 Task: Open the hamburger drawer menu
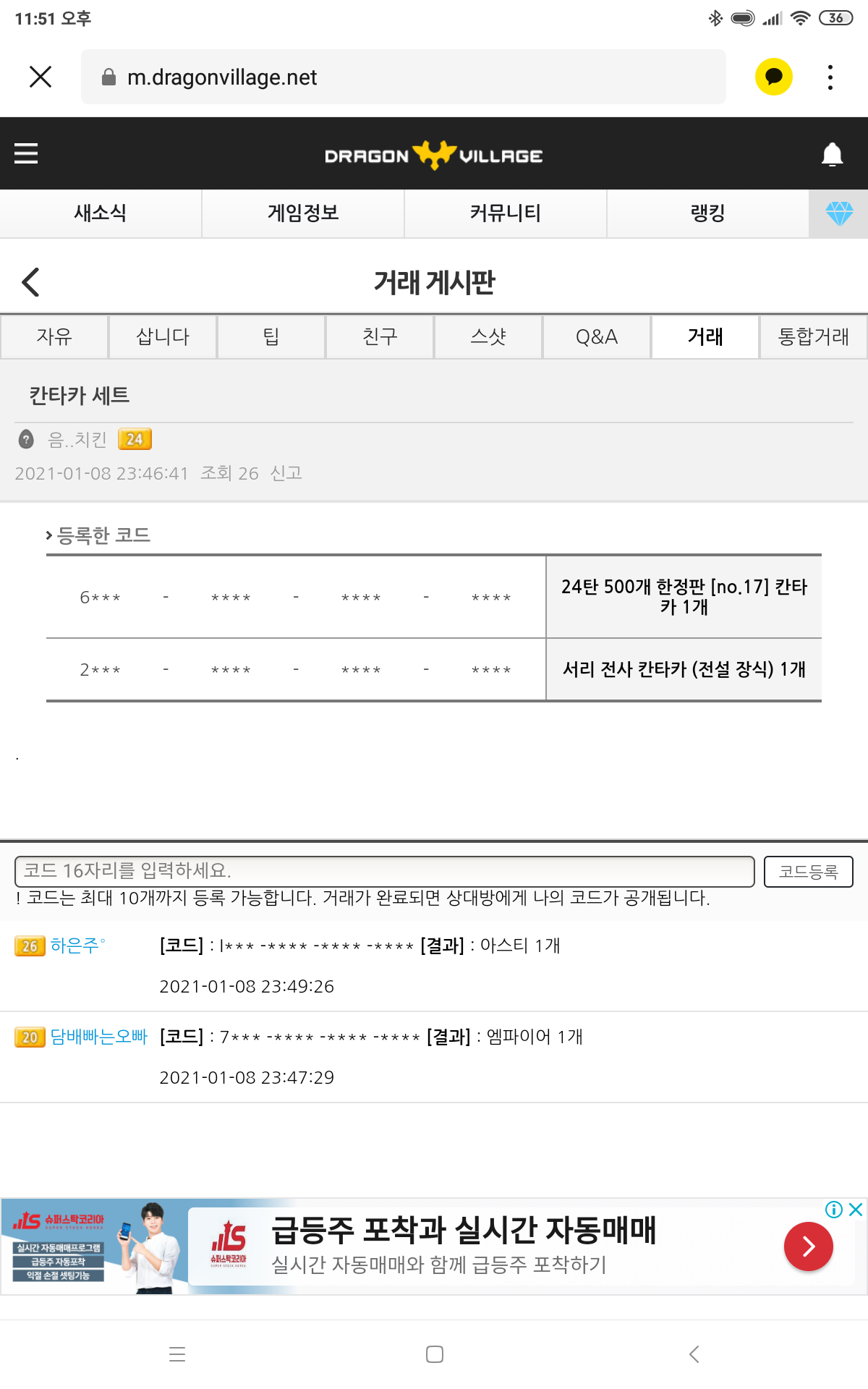click(26, 153)
